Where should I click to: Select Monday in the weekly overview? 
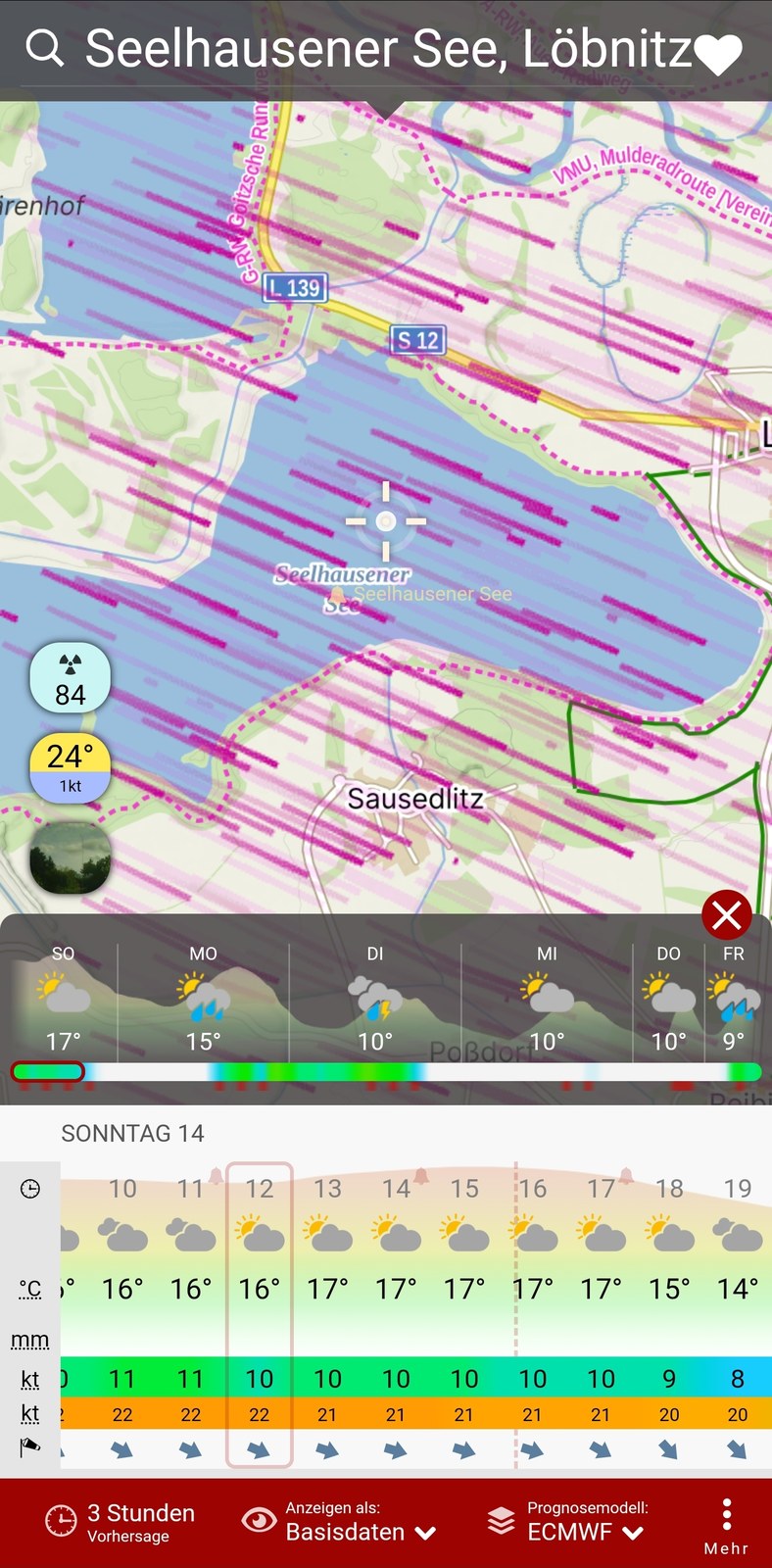click(203, 1000)
